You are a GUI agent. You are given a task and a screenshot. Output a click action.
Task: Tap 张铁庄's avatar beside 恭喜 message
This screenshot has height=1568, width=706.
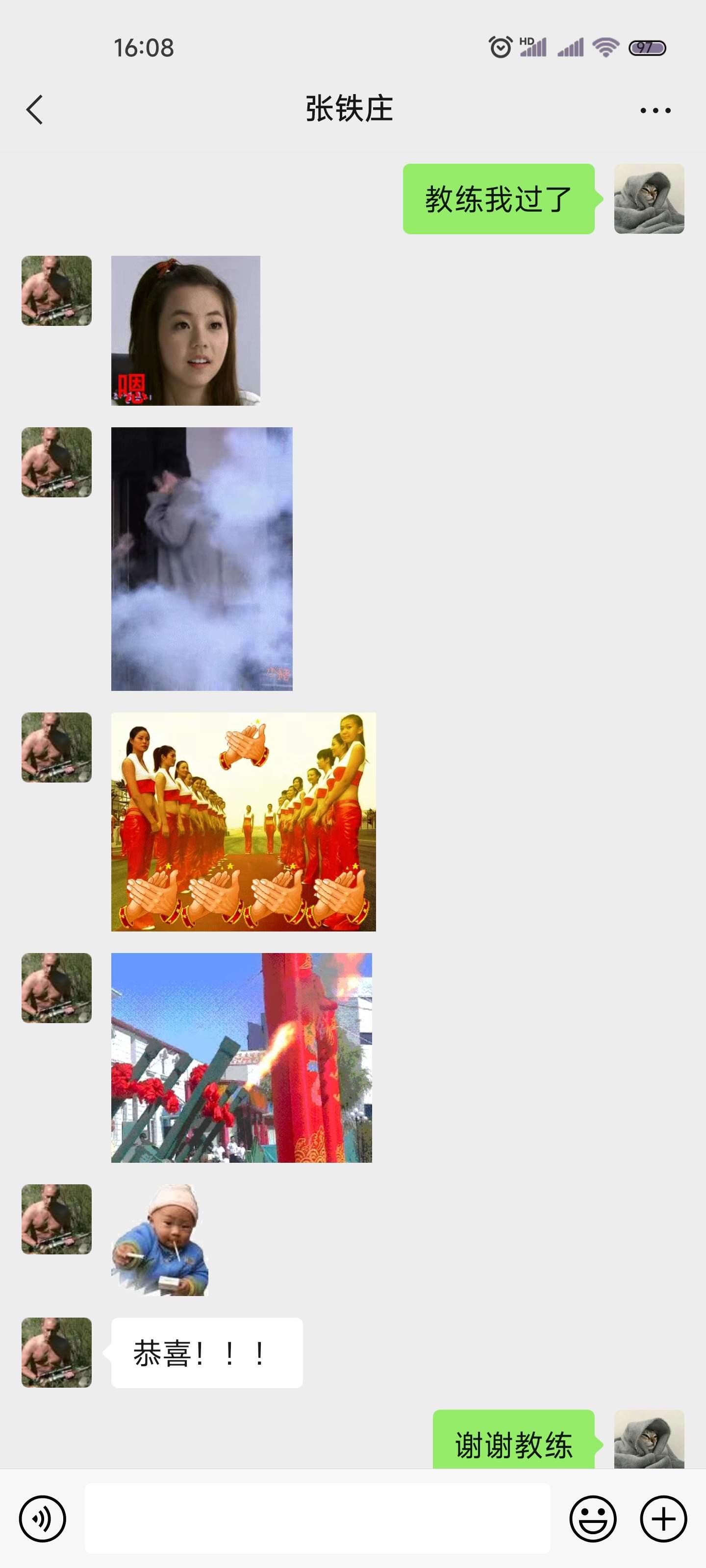pyautogui.click(x=57, y=1352)
